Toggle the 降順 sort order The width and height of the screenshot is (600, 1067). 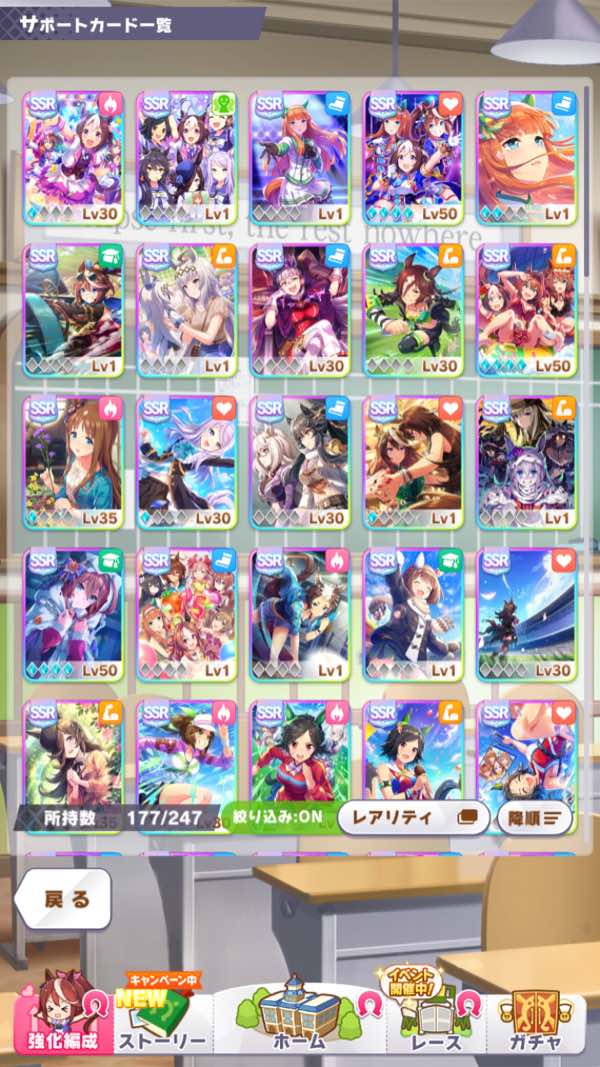click(534, 817)
